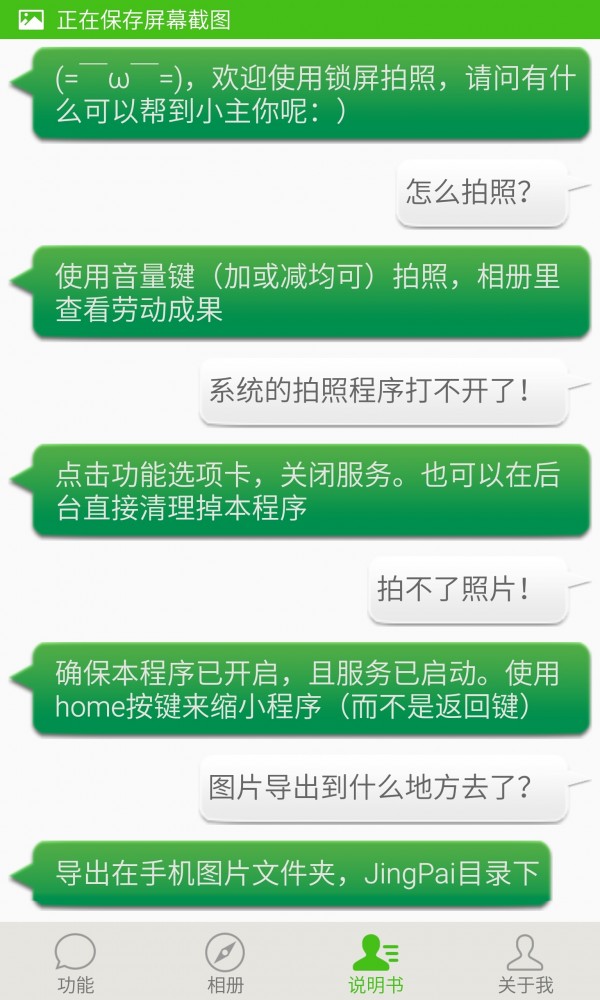Switch to the 功能 tab
600x1000 pixels.
[75, 962]
